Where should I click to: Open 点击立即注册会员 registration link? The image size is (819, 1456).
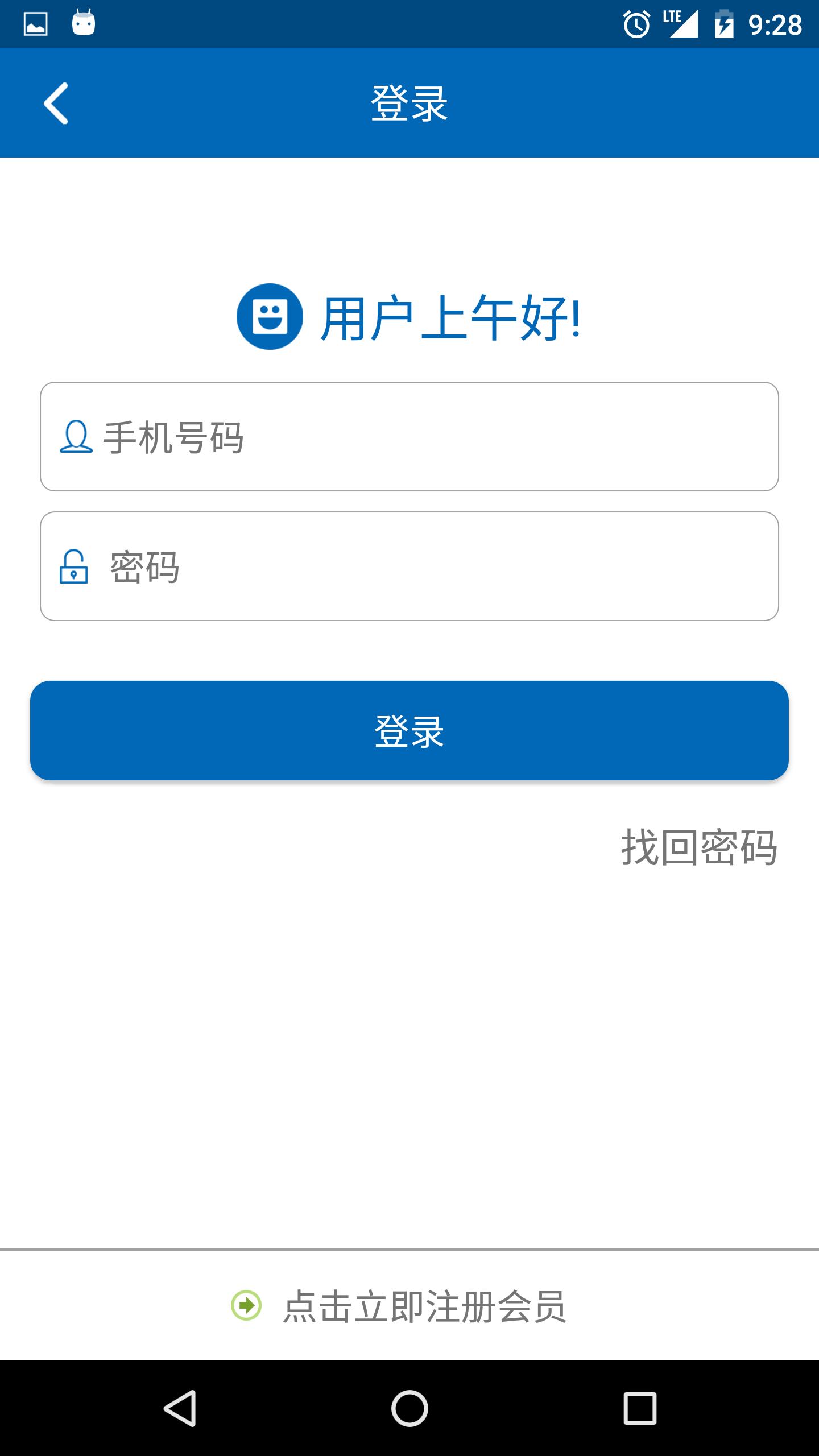tap(399, 1306)
